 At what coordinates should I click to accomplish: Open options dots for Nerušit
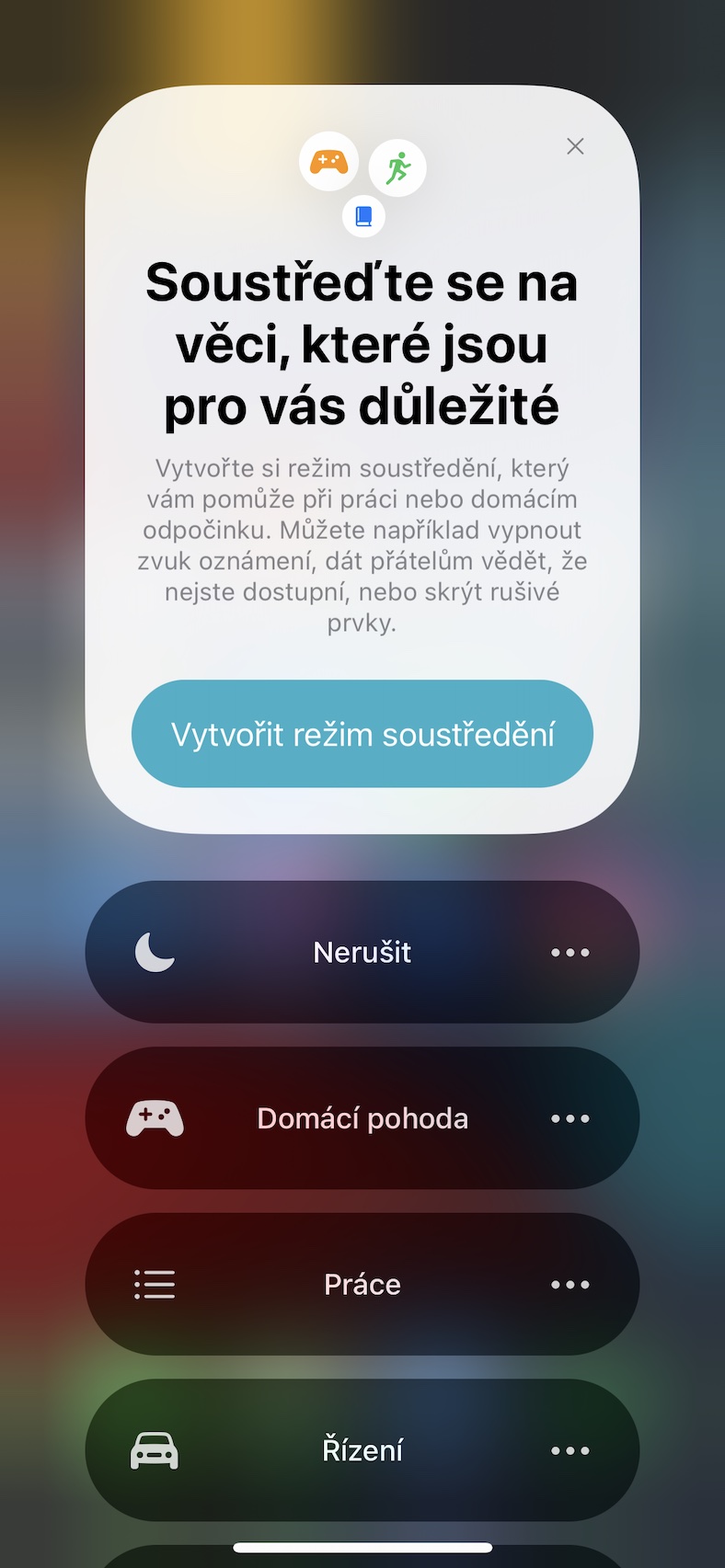(570, 953)
